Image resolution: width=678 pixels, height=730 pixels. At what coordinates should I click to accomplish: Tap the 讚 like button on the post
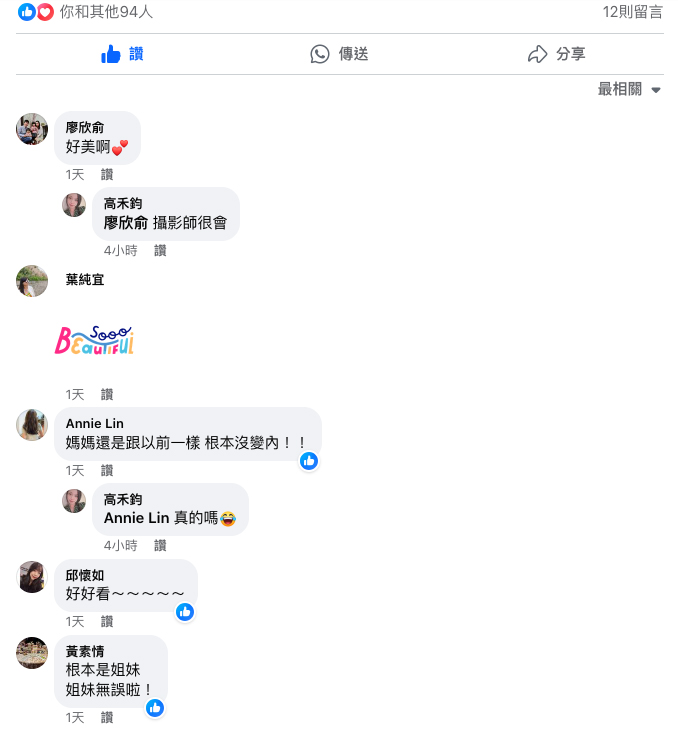pos(123,54)
